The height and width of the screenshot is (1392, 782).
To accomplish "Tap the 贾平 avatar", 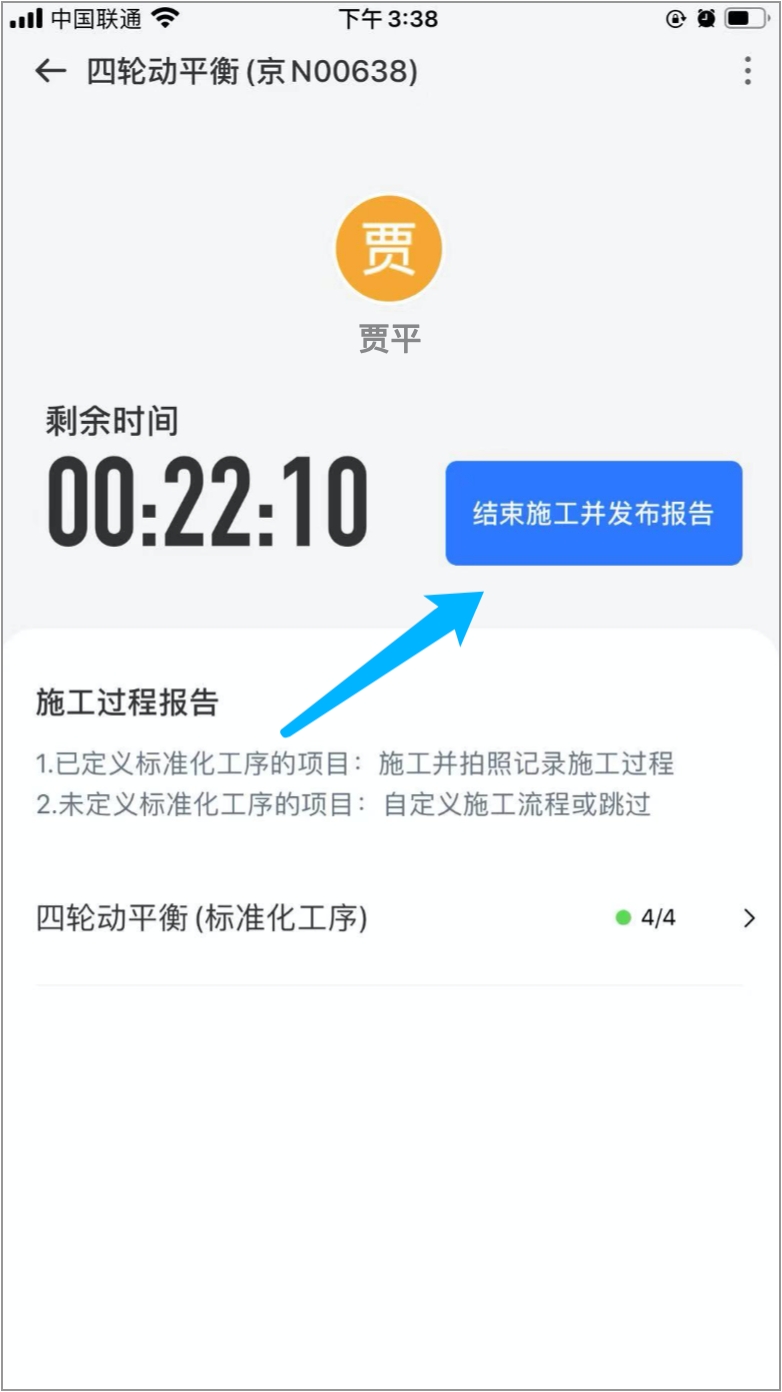I will (388, 249).
